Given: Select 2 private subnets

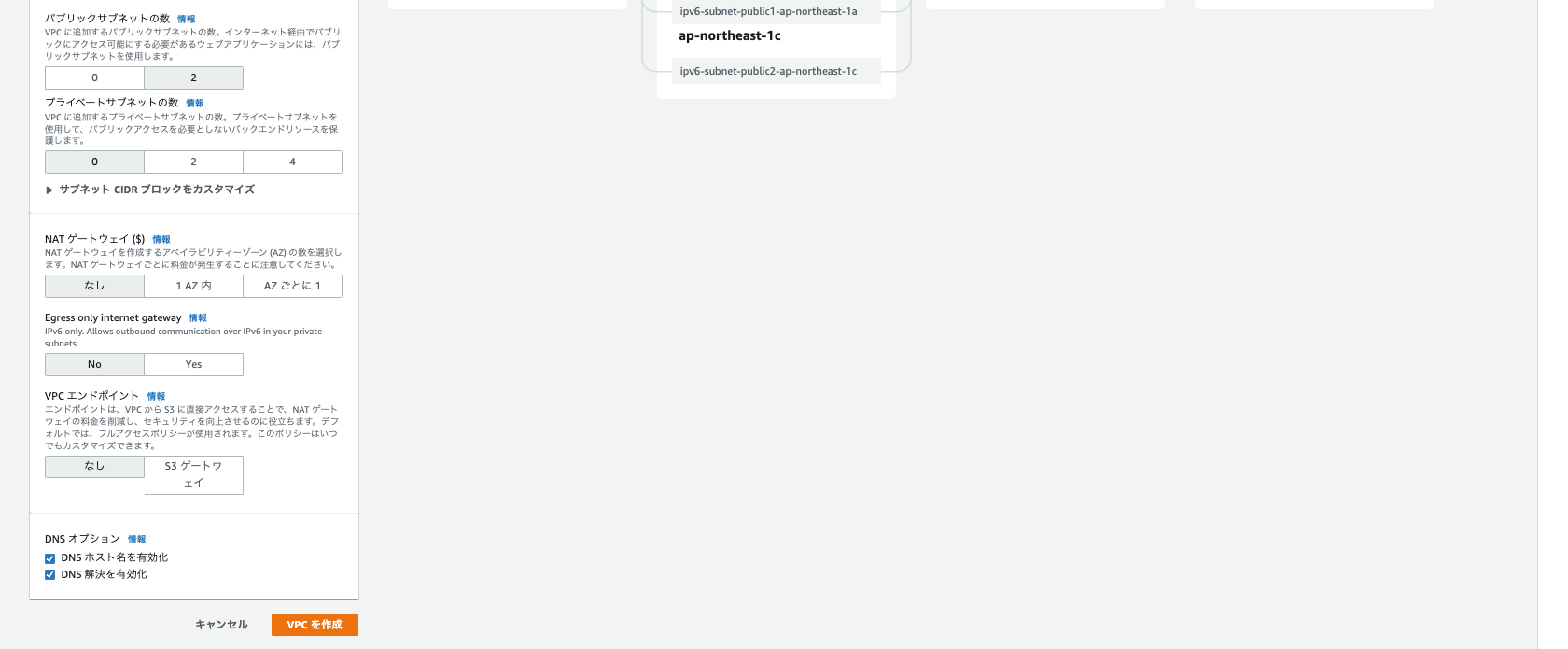Looking at the screenshot, I should coord(193,162).
